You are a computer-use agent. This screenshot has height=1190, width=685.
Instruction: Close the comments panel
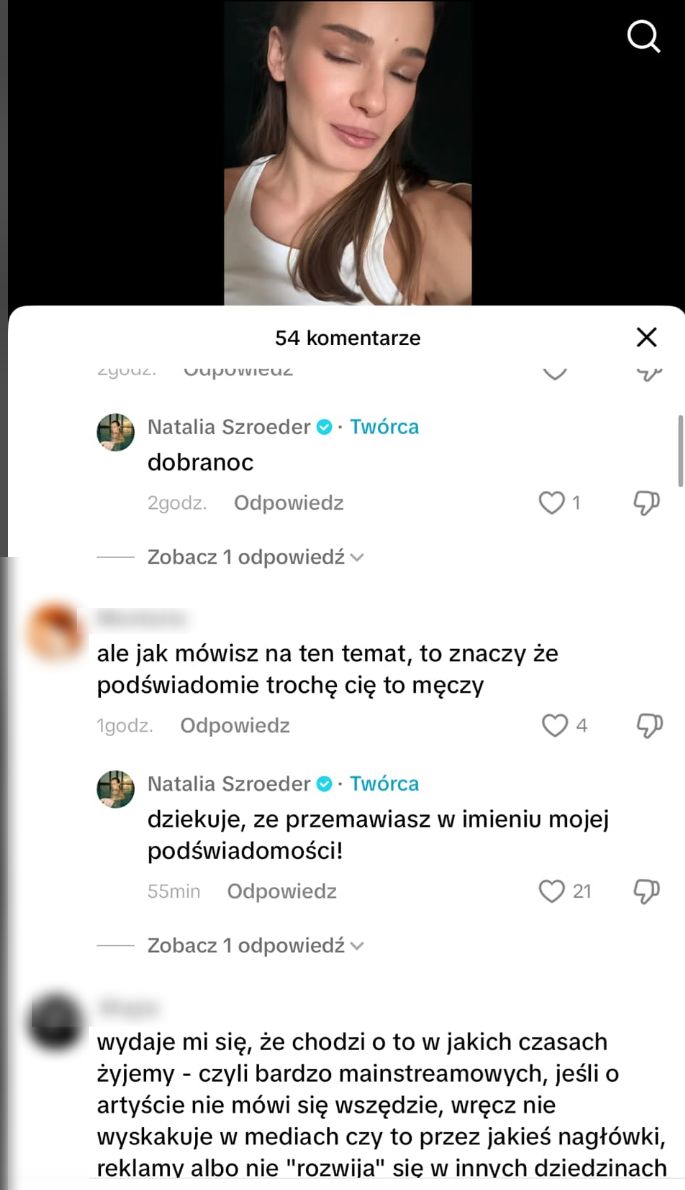click(x=647, y=338)
